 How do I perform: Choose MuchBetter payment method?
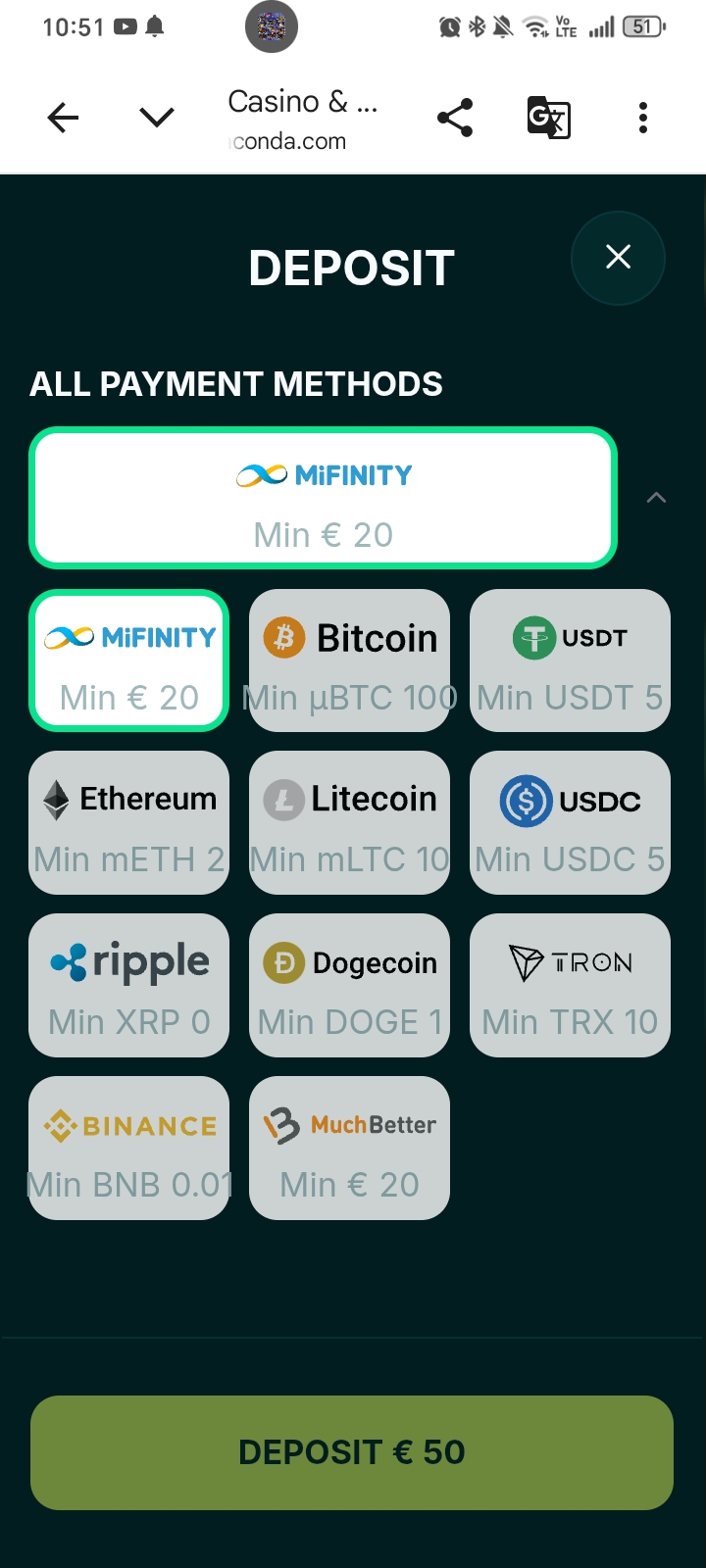coord(349,1148)
